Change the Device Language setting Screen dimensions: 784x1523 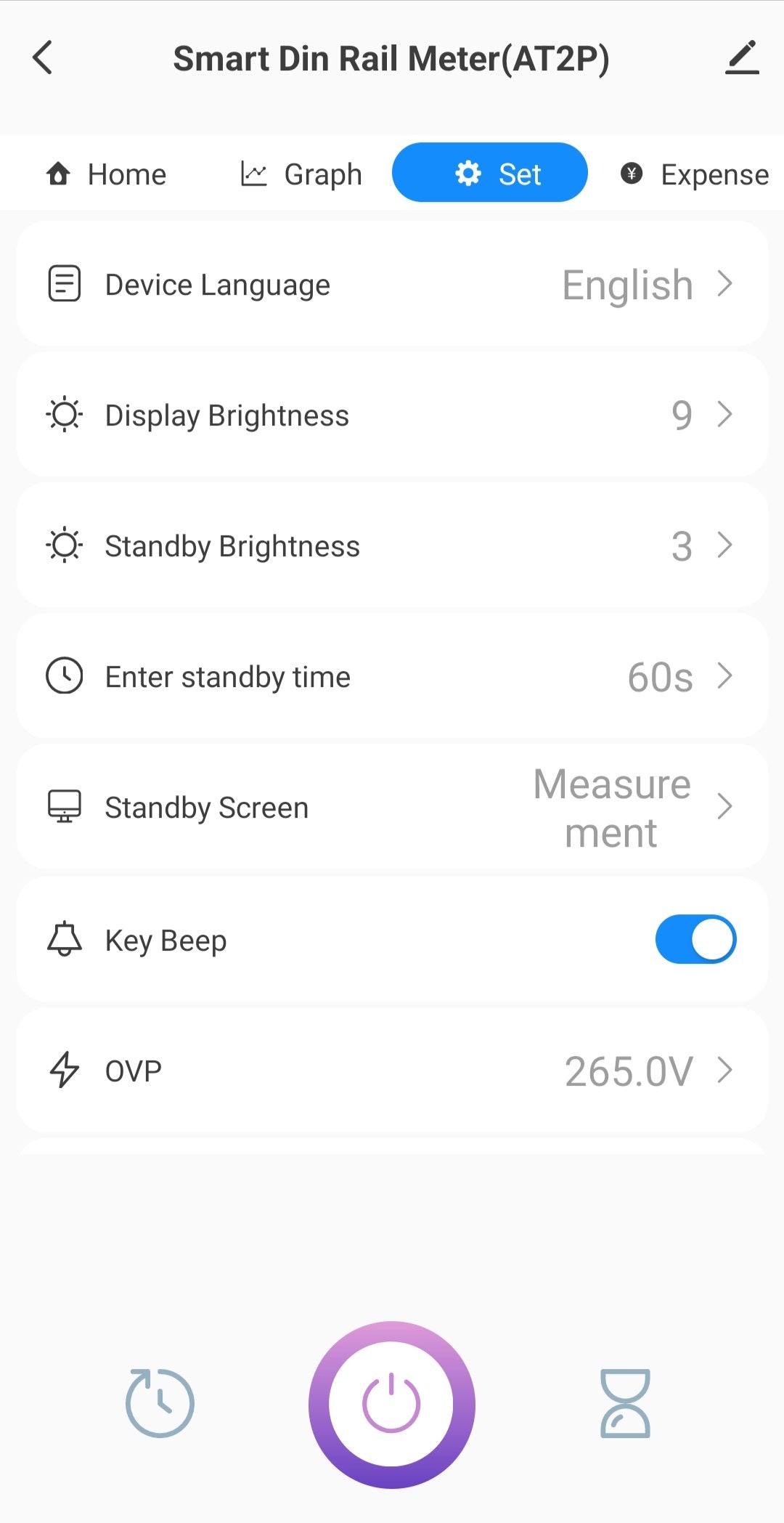392,285
